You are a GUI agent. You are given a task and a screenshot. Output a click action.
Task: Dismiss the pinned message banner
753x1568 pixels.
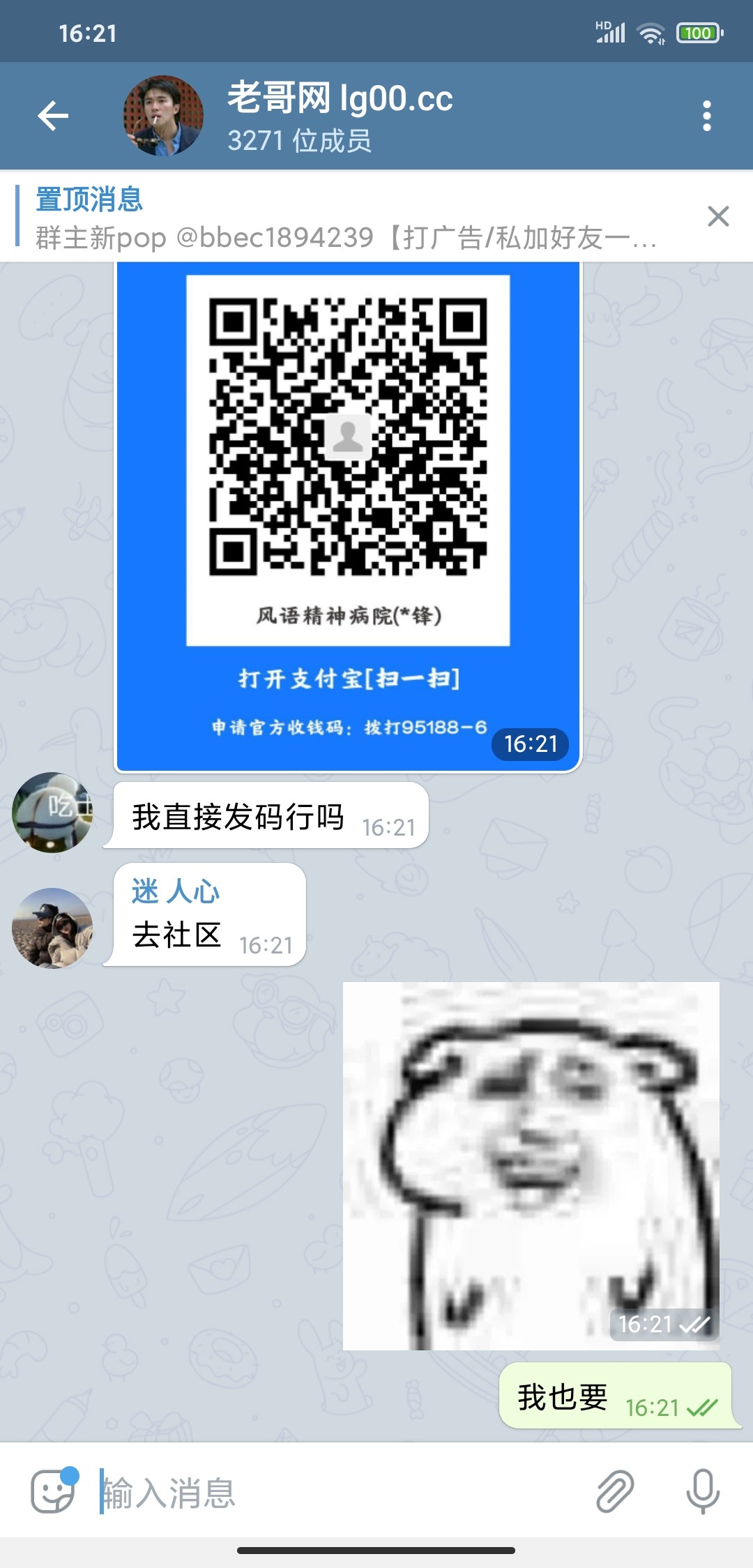717,216
